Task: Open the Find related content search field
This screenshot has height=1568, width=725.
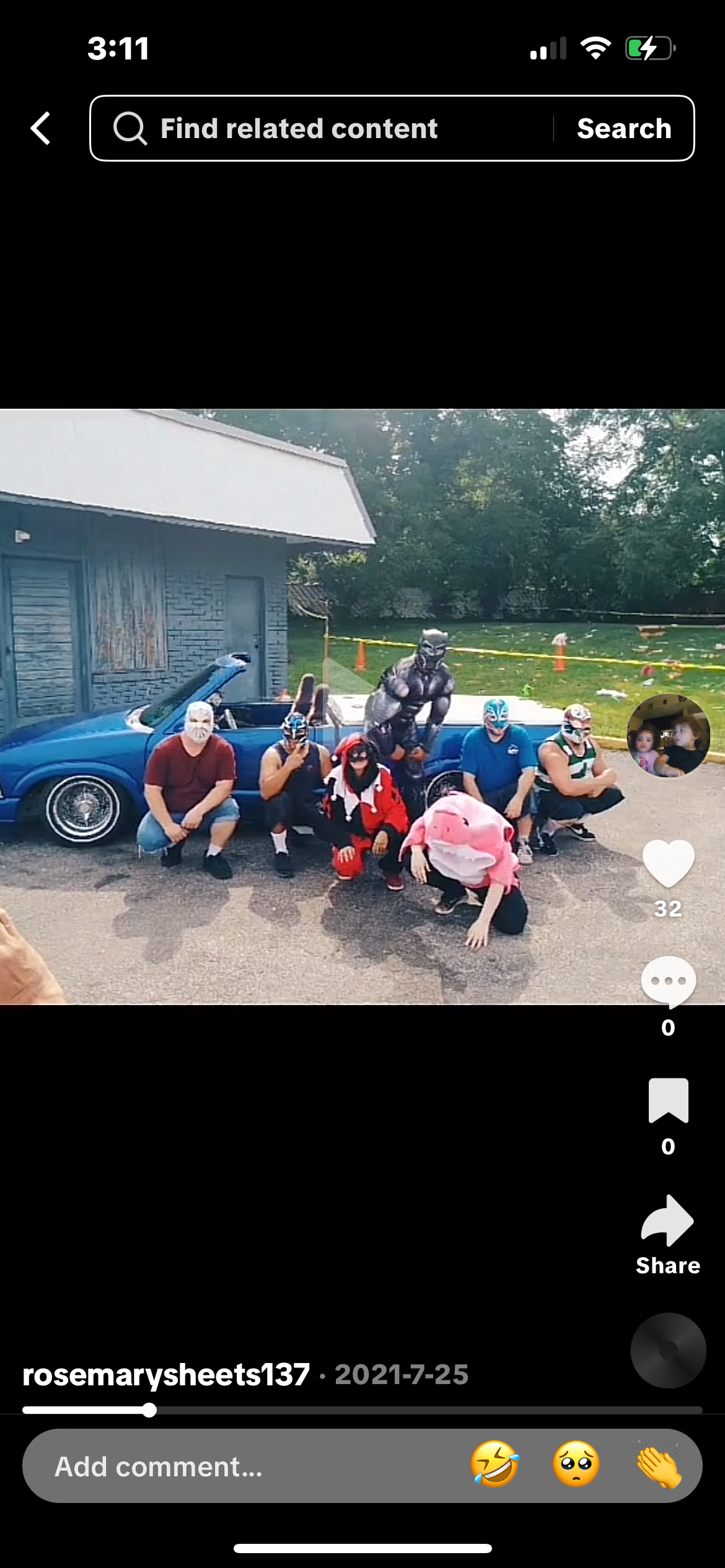Action: (x=322, y=129)
